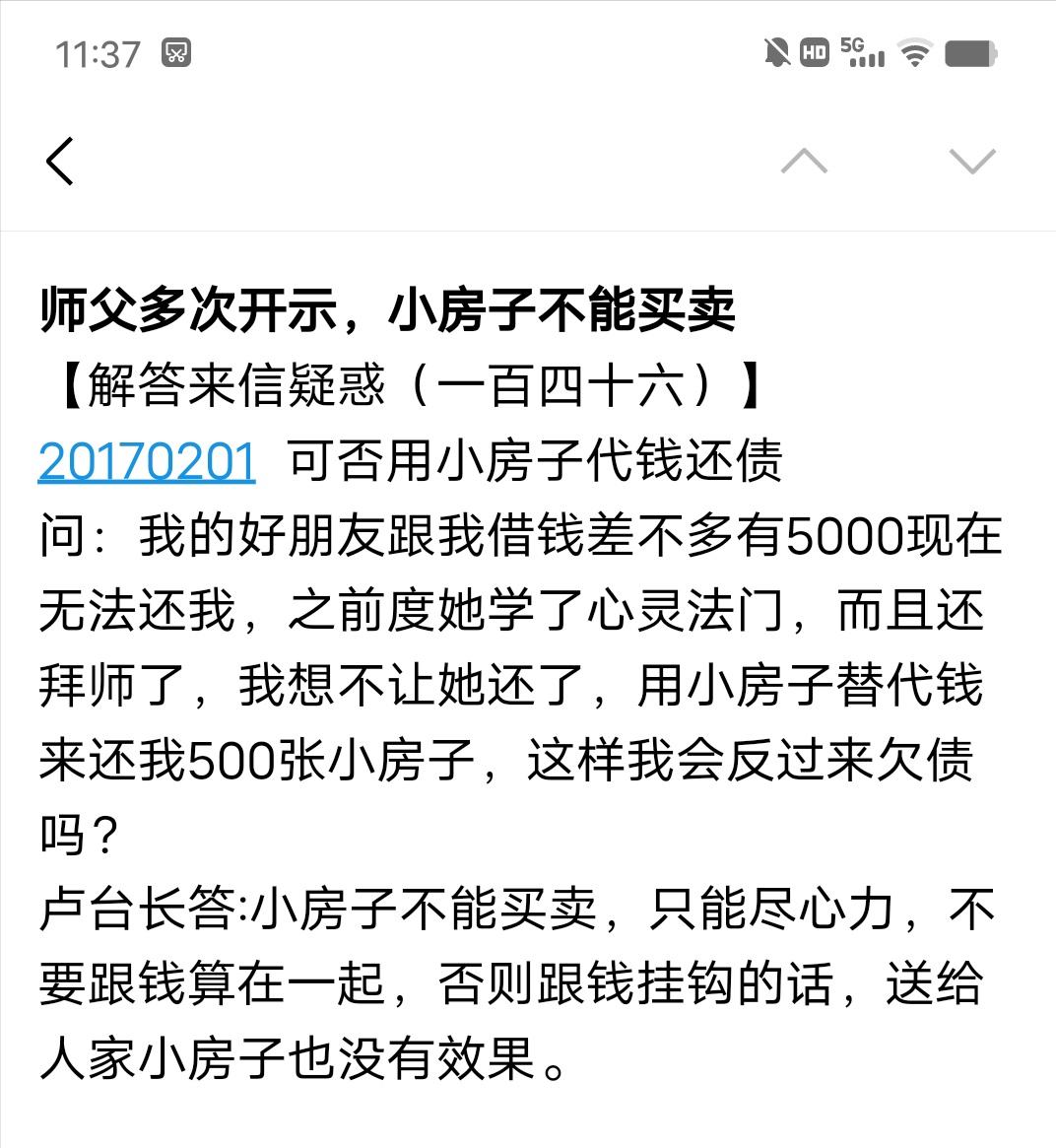Image resolution: width=1056 pixels, height=1148 pixels.
Task: Go back using the left arrow
Action: 60,161
